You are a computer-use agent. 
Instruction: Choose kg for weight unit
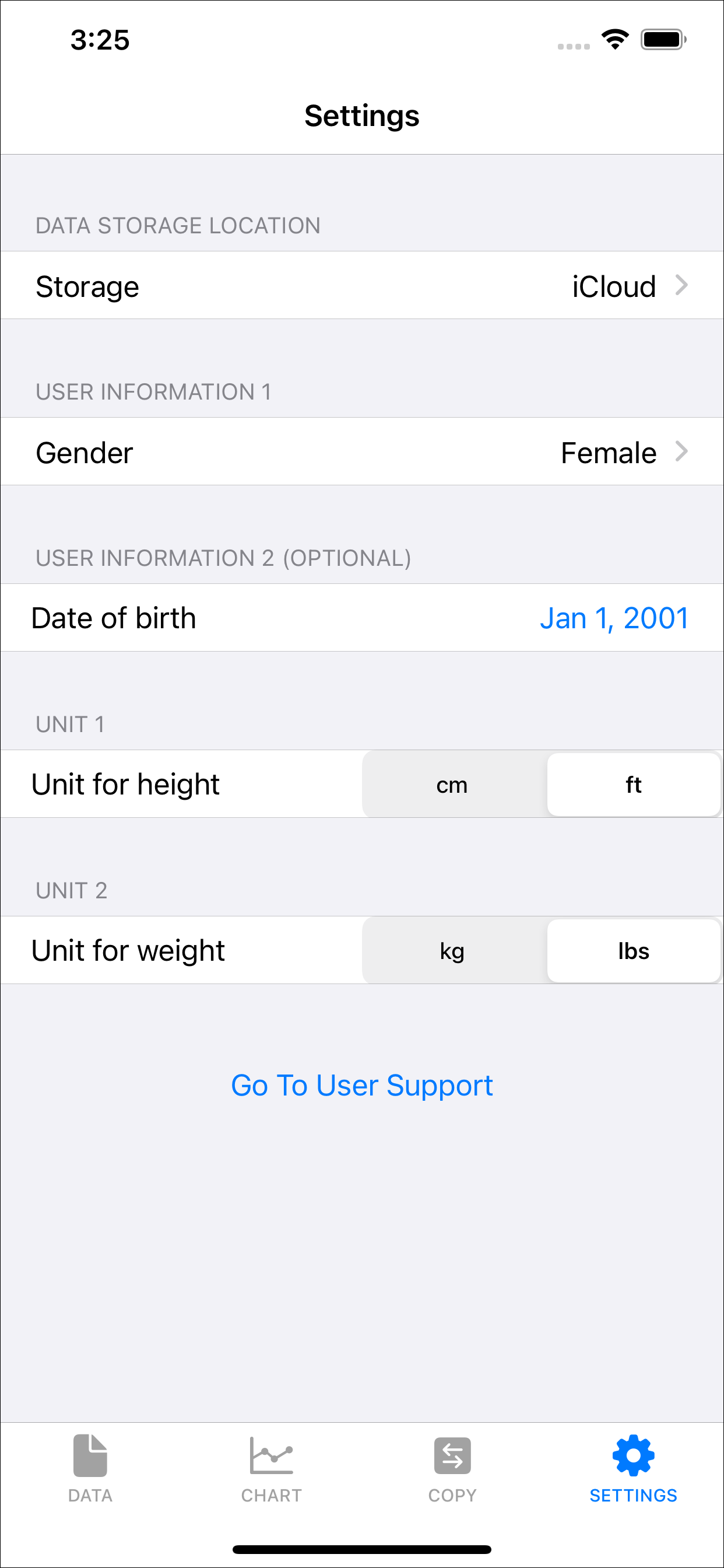(453, 950)
